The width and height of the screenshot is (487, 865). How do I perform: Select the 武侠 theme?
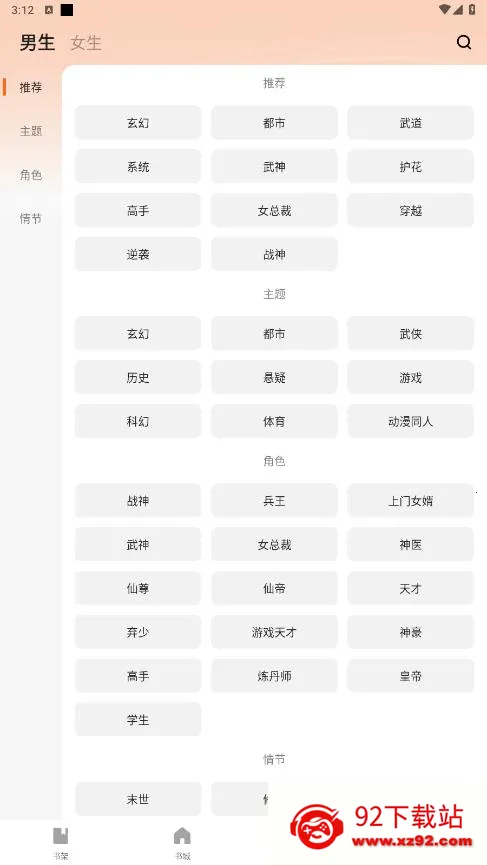[x=410, y=333]
